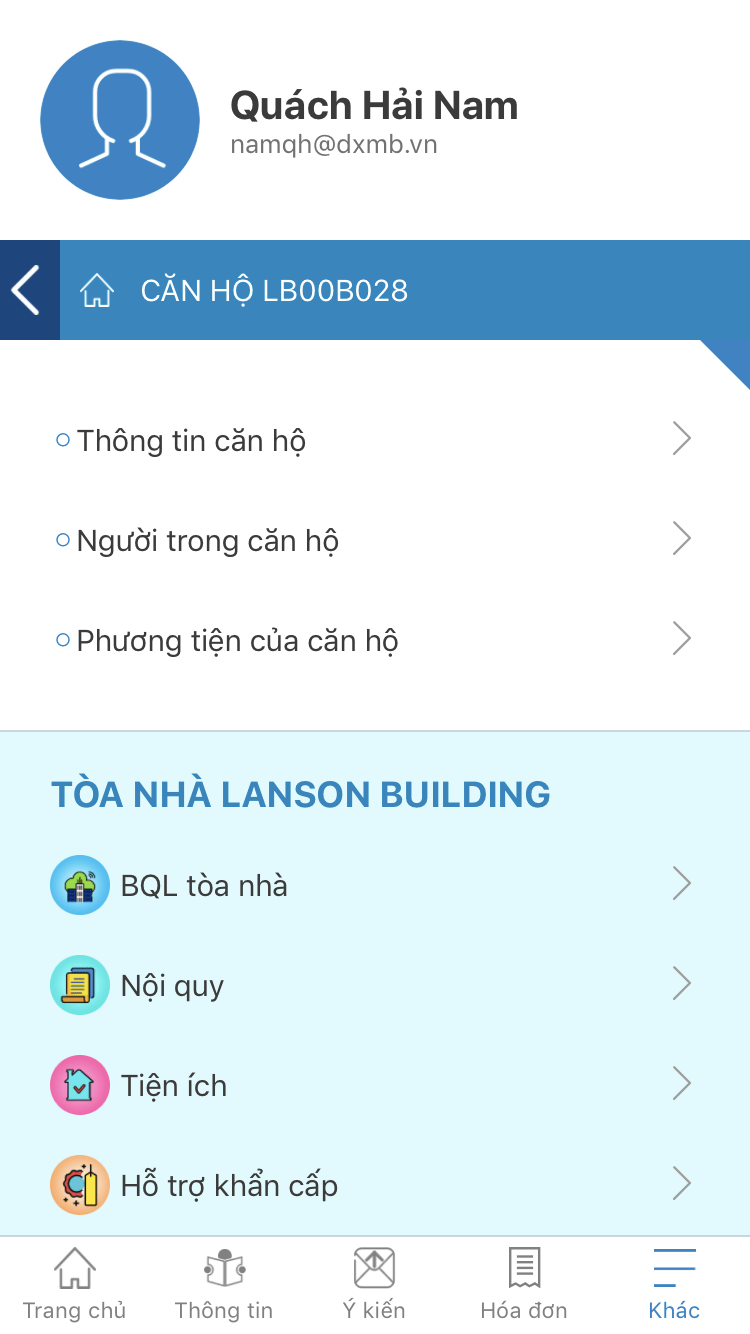View Phương tiện của căn hộ
This screenshot has height=1334, width=750.
pos(374,640)
